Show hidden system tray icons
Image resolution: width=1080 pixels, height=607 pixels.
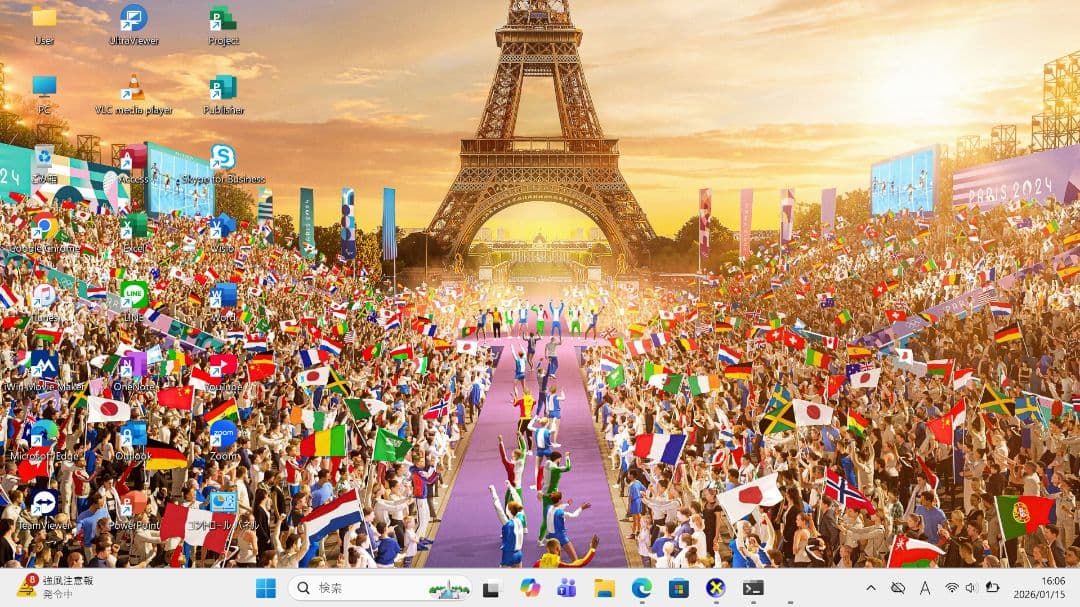tap(870, 588)
